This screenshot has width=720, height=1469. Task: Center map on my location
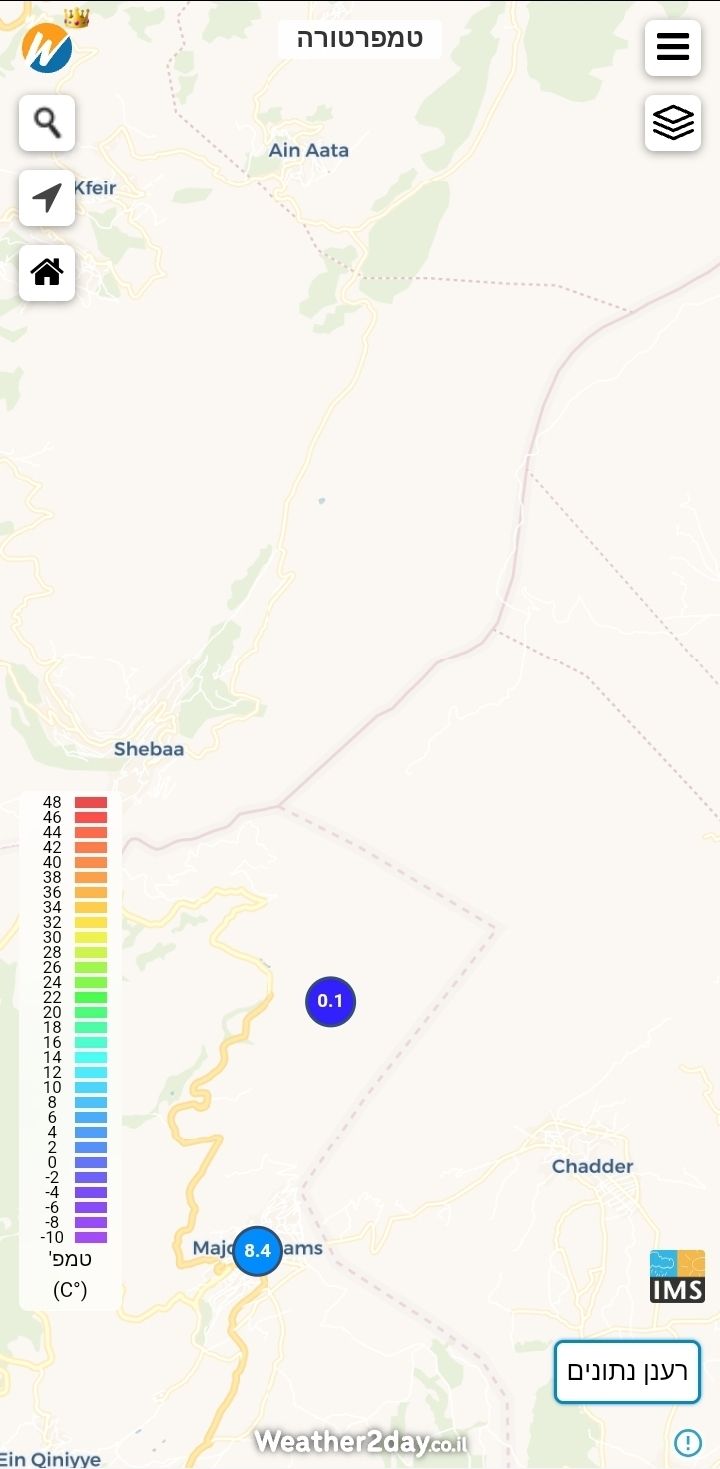click(47, 198)
